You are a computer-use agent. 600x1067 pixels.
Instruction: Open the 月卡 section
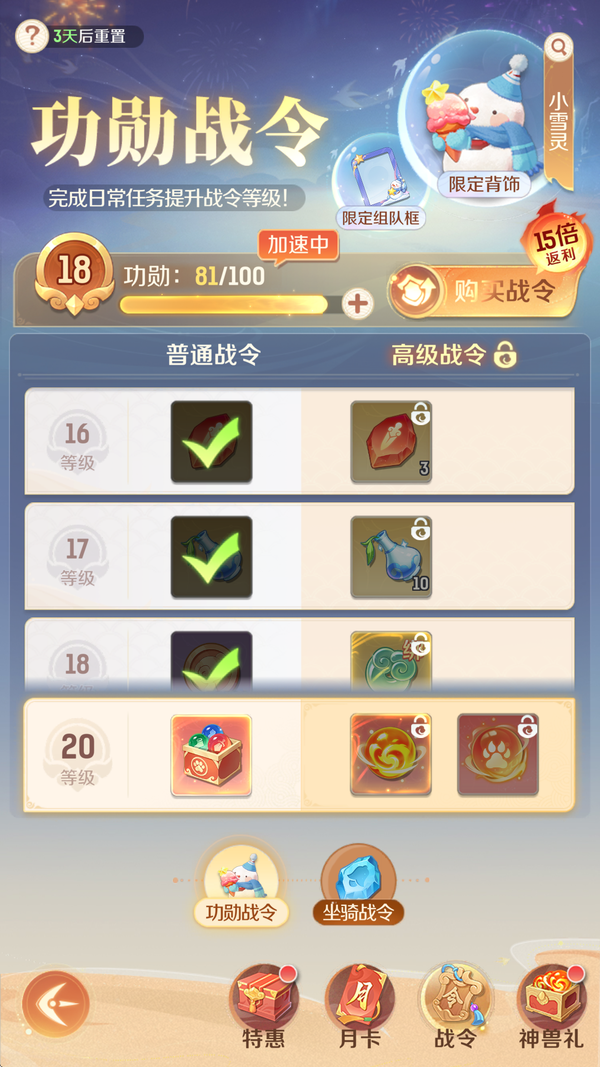coord(360,1005)
